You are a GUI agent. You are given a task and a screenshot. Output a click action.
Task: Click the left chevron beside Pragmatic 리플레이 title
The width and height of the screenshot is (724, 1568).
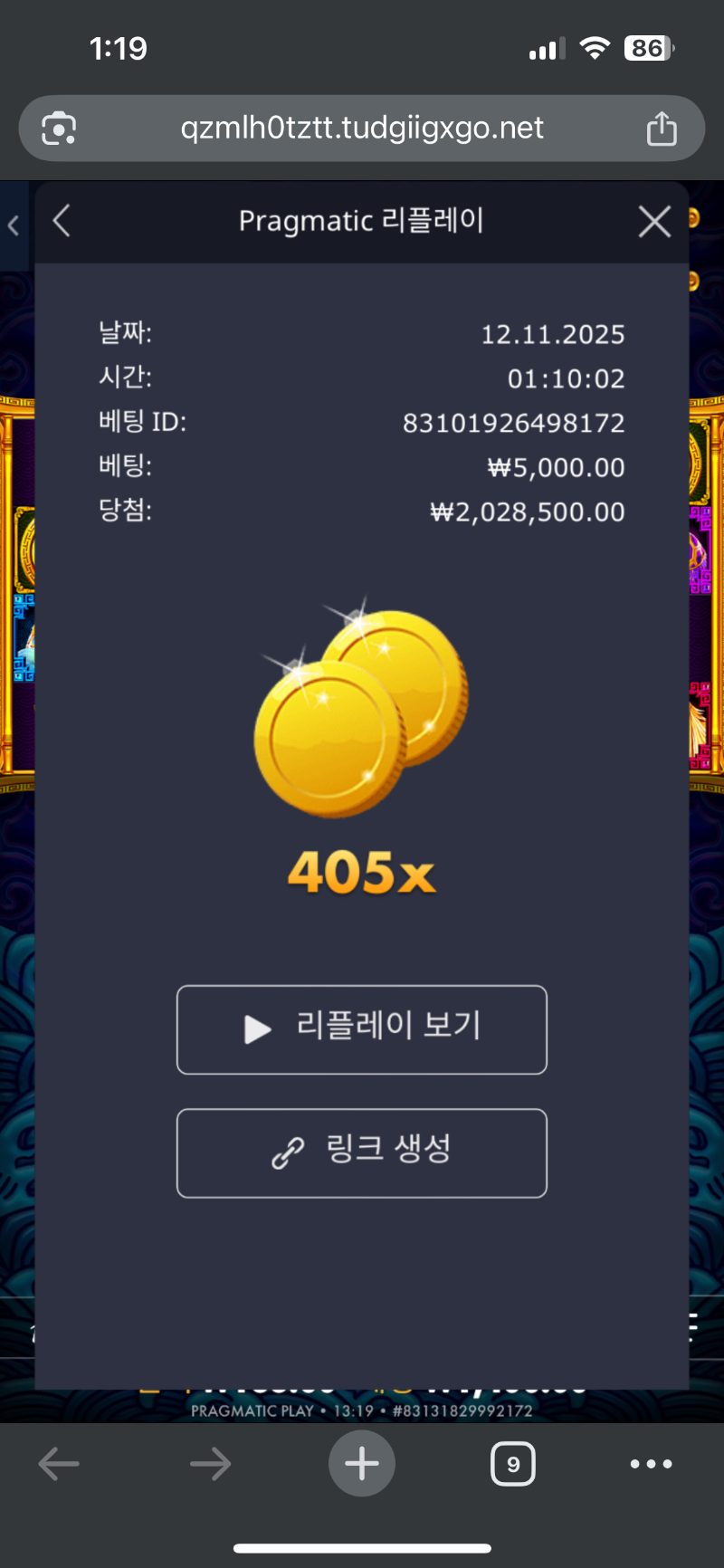click(62, 220)
